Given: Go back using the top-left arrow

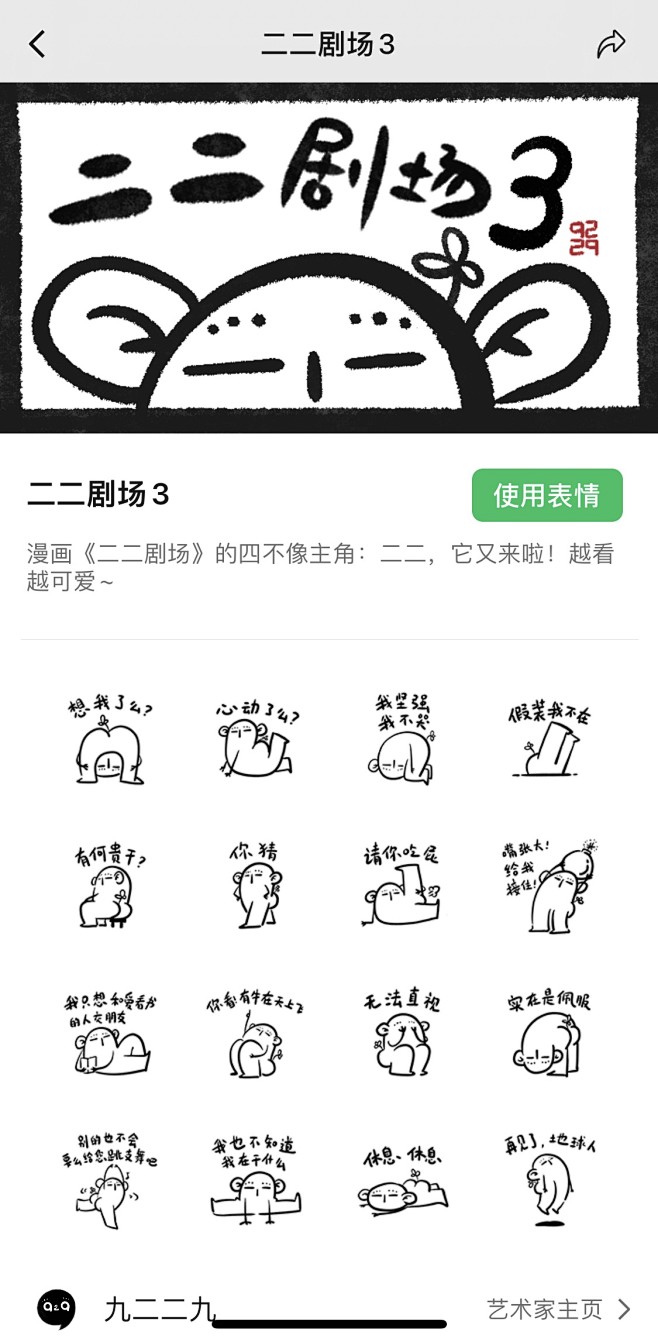Looking at the screenshot, I should (x=37, y=44).
